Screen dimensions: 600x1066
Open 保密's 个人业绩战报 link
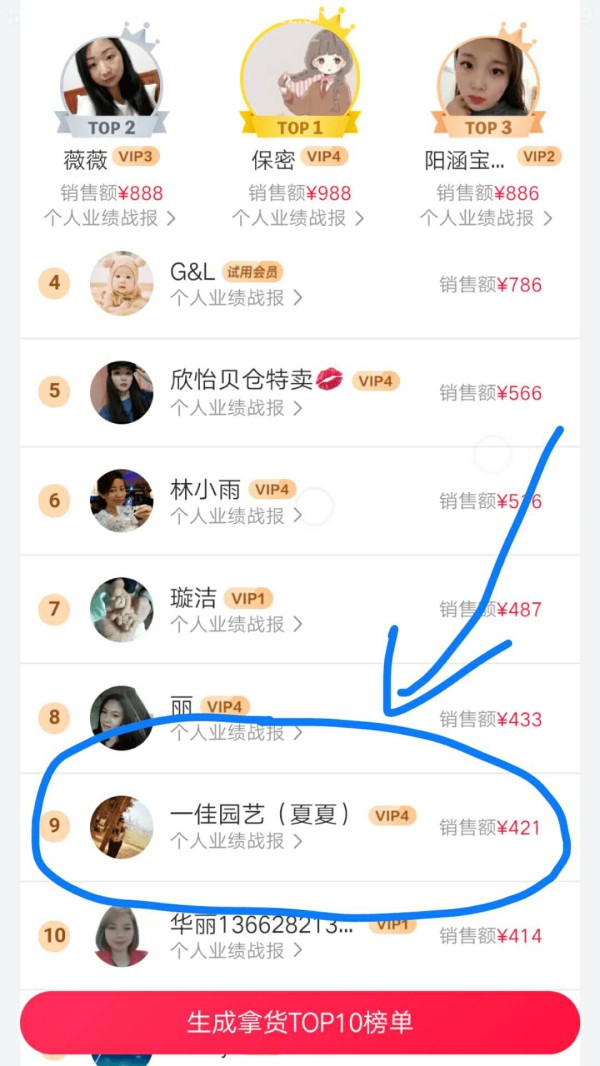[298, 217]
